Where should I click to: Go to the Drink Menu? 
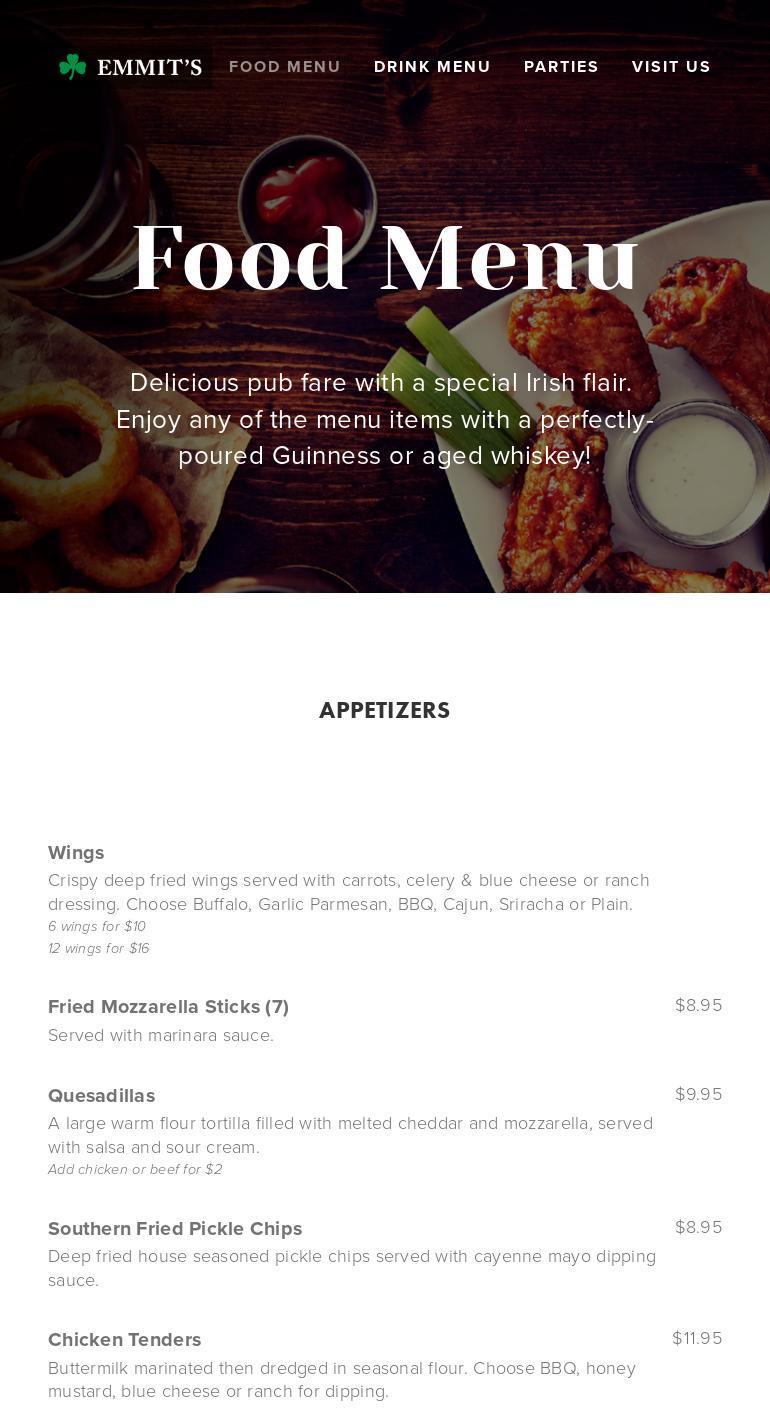(432, 67)
